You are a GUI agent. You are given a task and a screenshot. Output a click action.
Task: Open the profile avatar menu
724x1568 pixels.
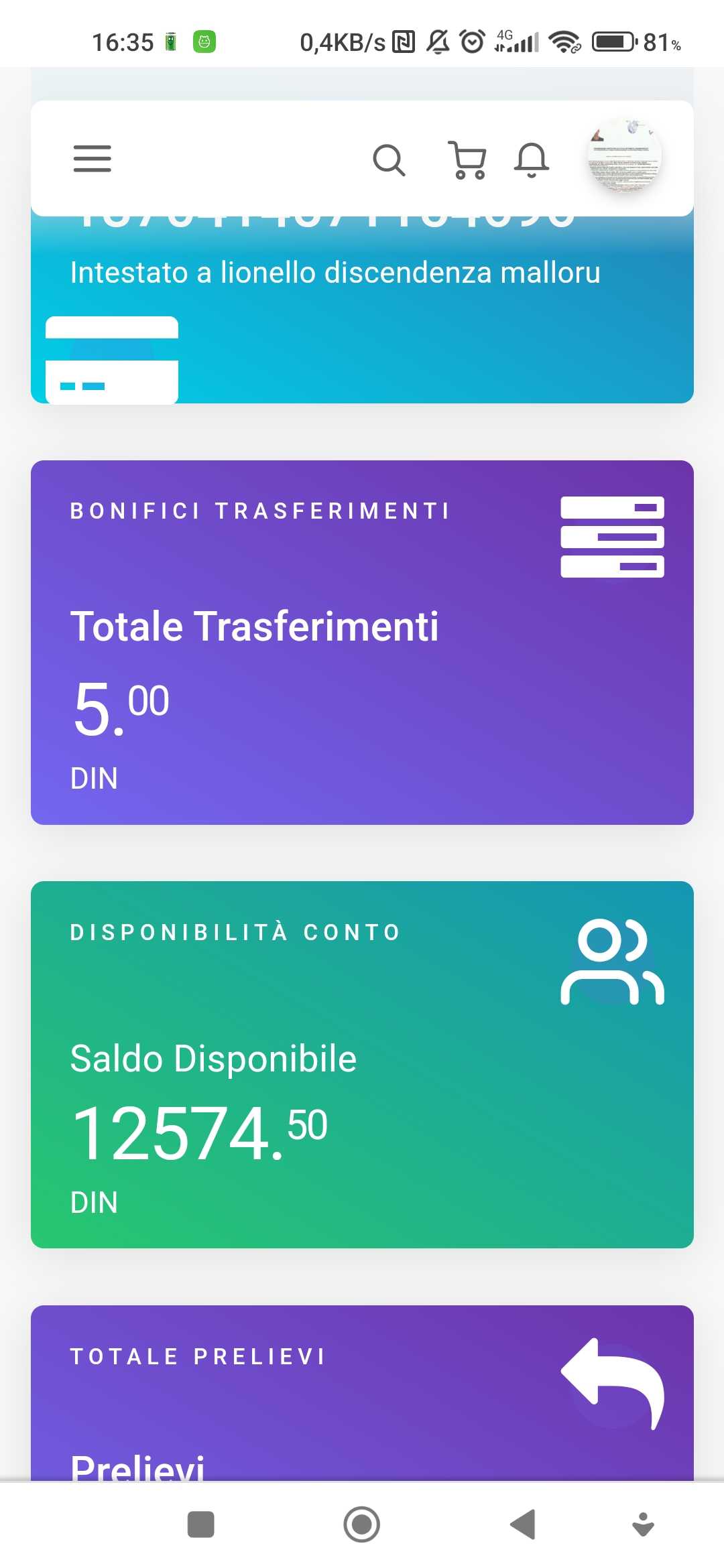click(x=624, y=156)
